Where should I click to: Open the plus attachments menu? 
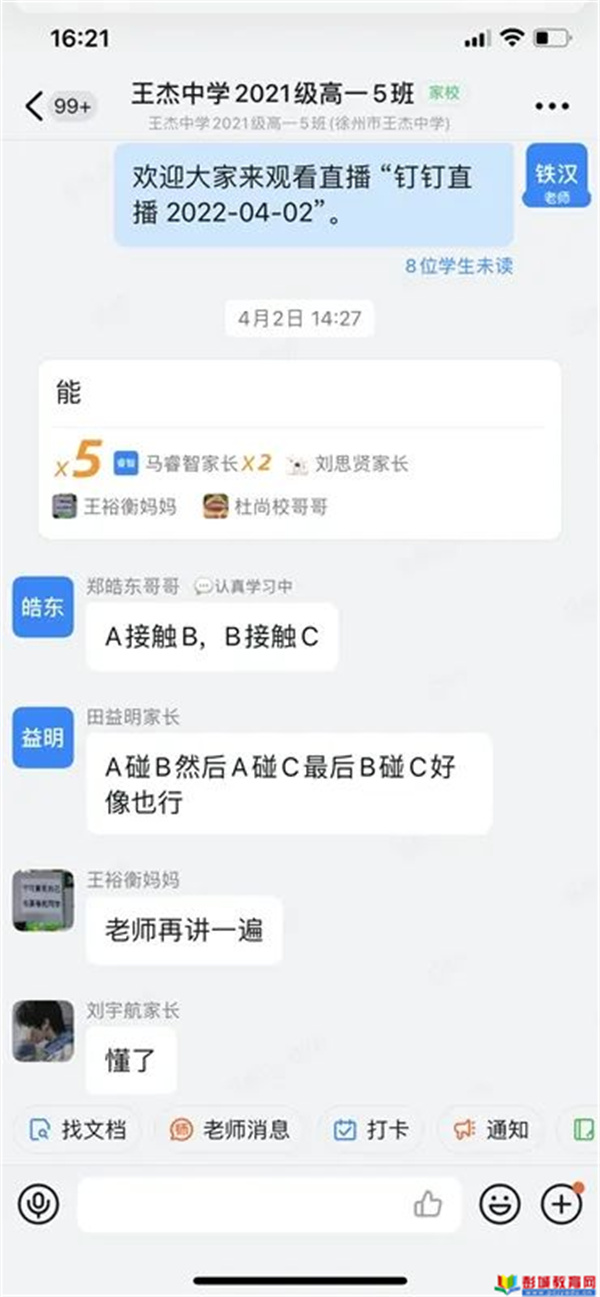[561, 1204]
